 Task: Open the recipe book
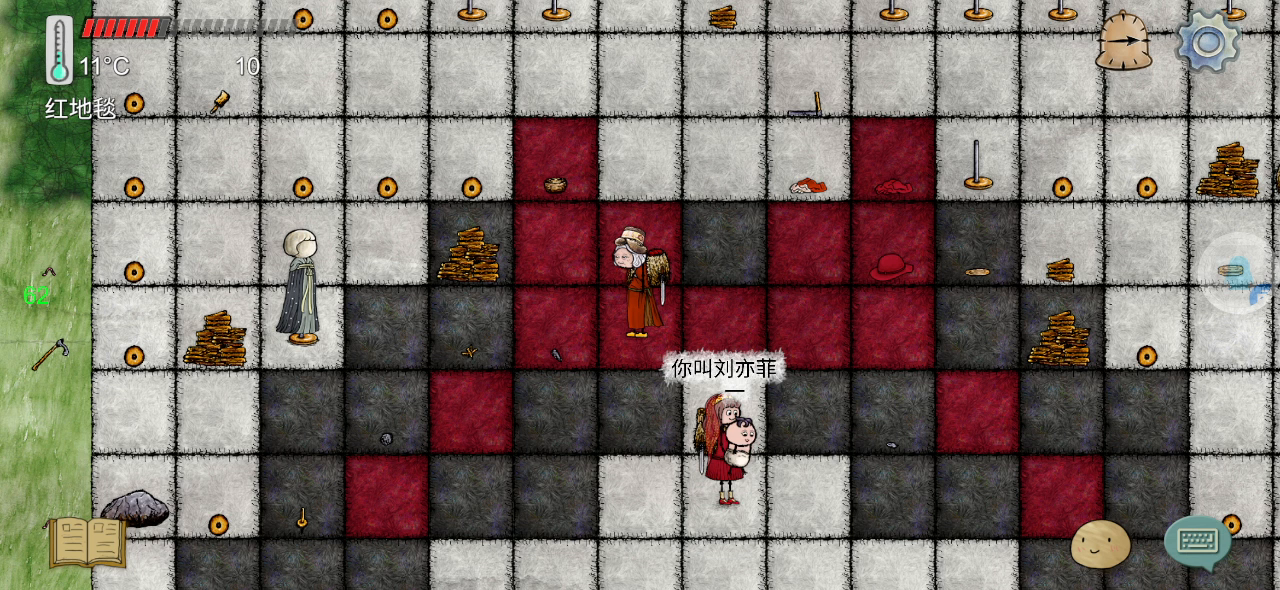(x=87, y=543)
